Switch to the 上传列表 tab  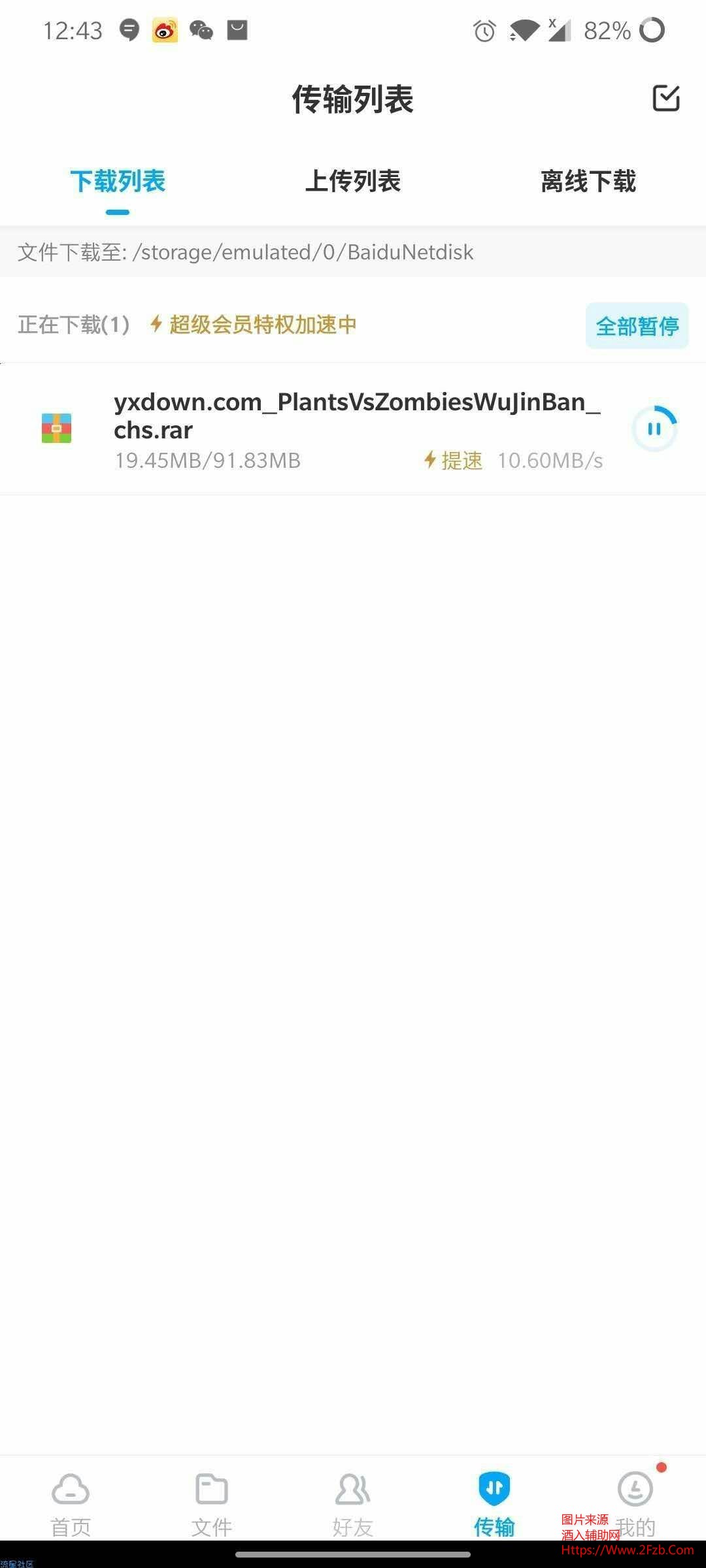click(x=352, y=181)
